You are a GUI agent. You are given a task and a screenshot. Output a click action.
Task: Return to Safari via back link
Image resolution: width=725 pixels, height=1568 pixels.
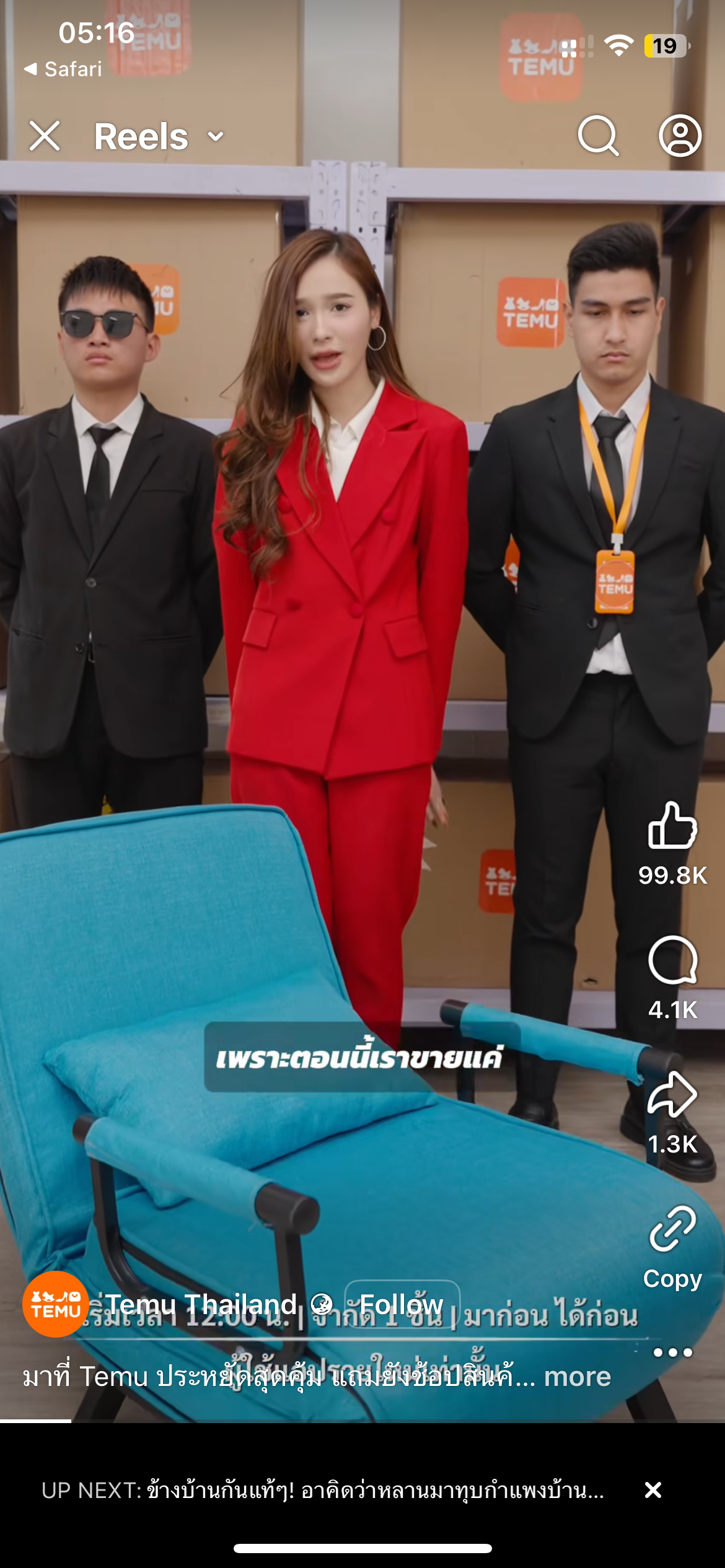63,69
